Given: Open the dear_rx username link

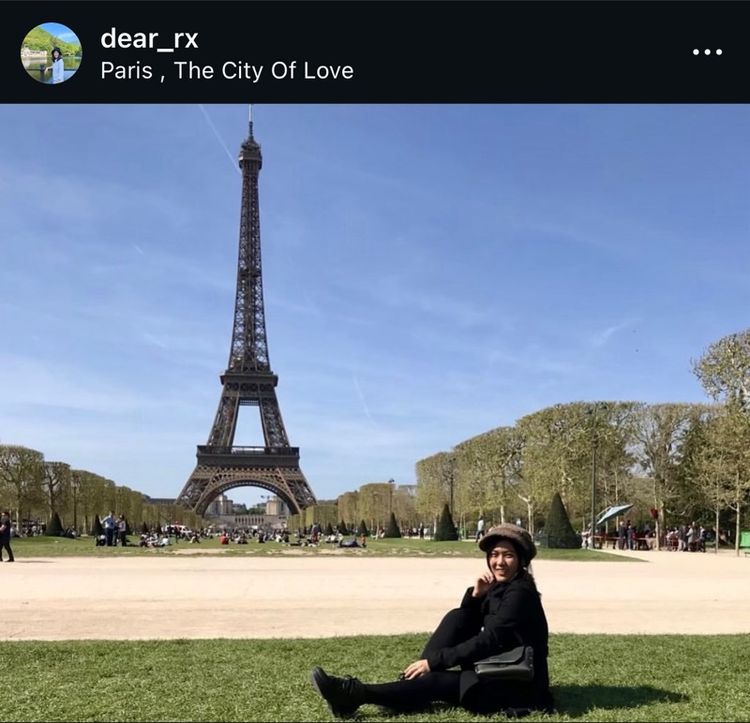Looking at the screenshot, I should pyautogui.click(x=149, y=38).
